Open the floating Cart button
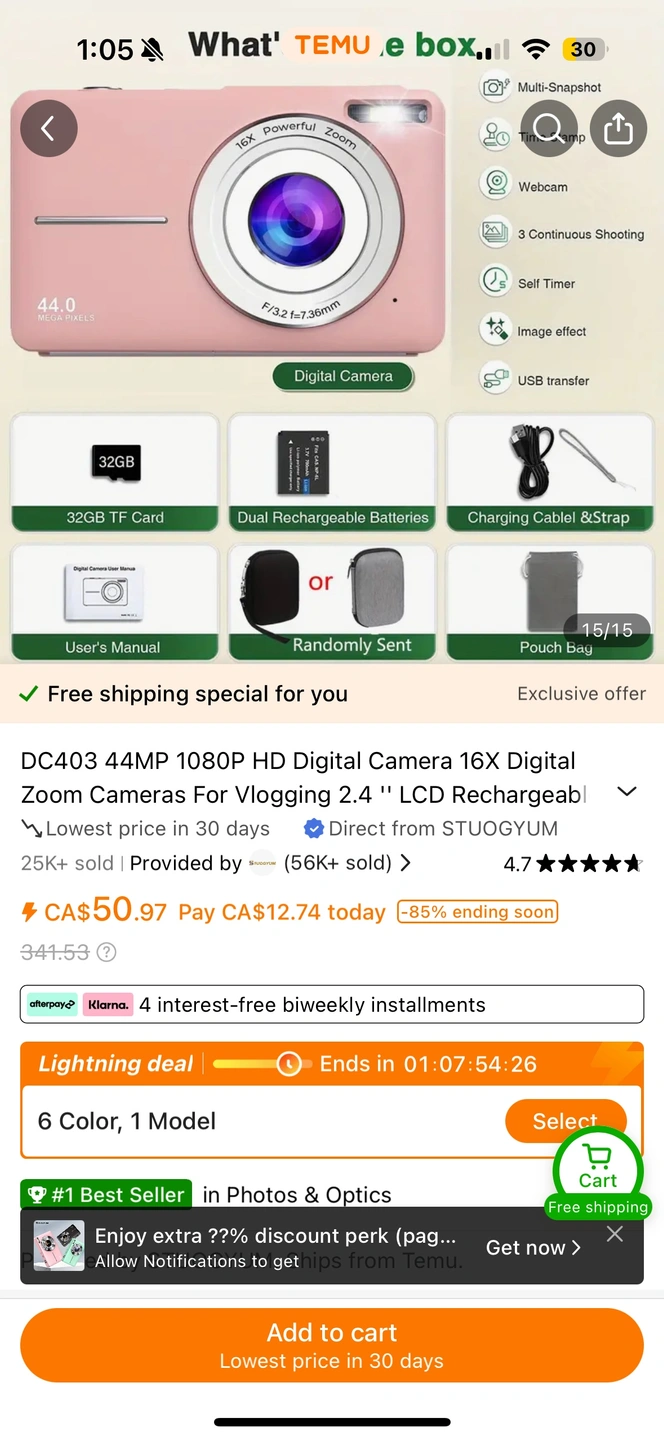 click(x=598, y=1168)
